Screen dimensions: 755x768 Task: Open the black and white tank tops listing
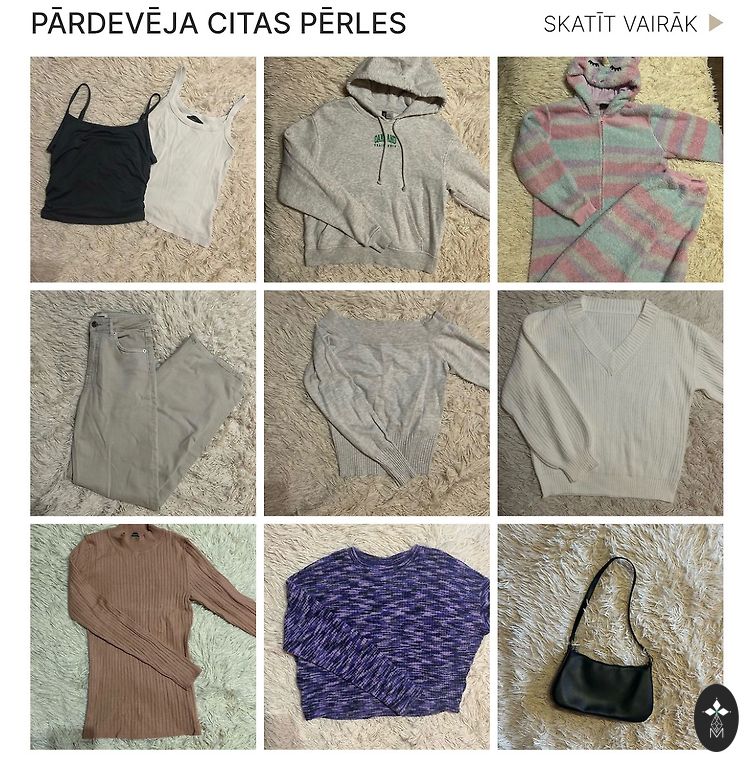(143, 169)
